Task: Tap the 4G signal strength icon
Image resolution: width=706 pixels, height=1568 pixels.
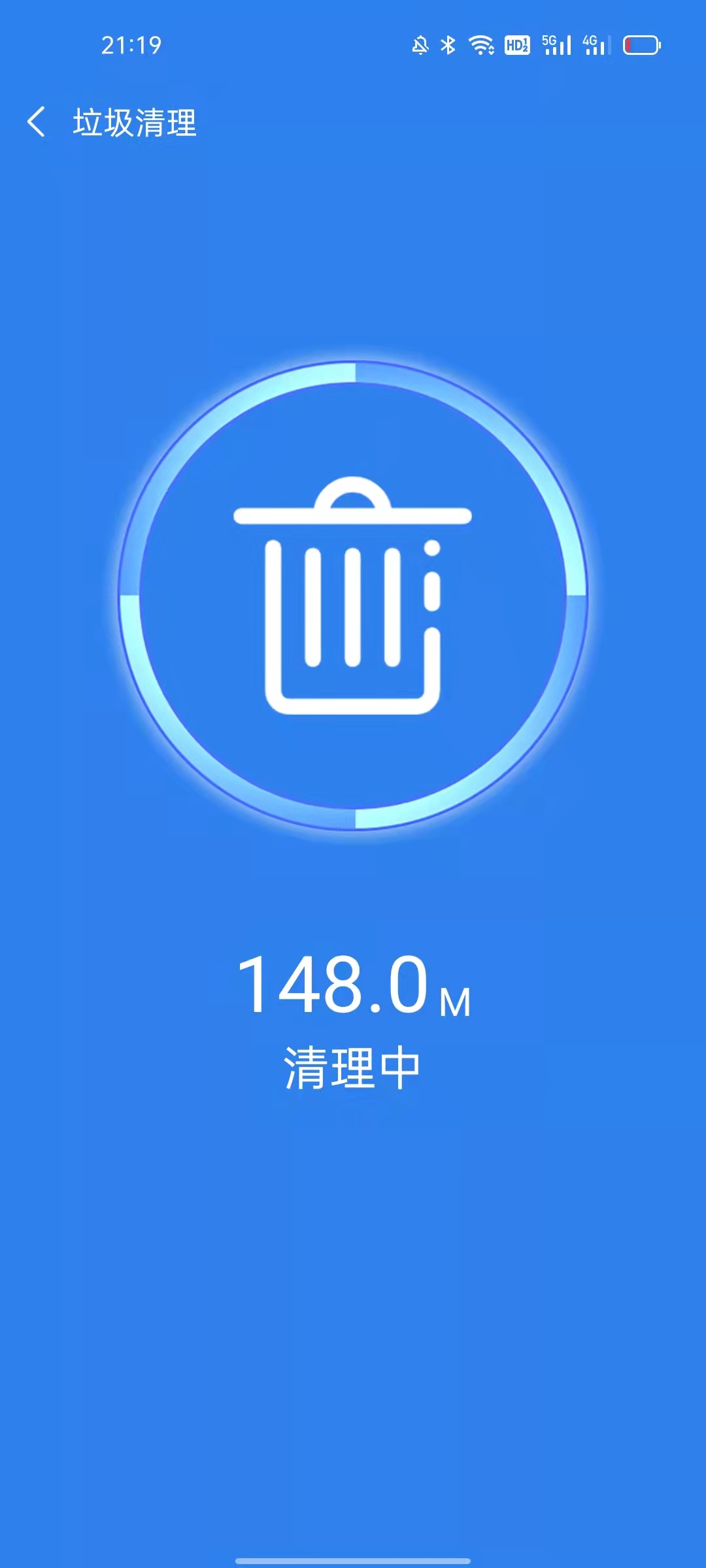Action: click(x=598, y=44)
